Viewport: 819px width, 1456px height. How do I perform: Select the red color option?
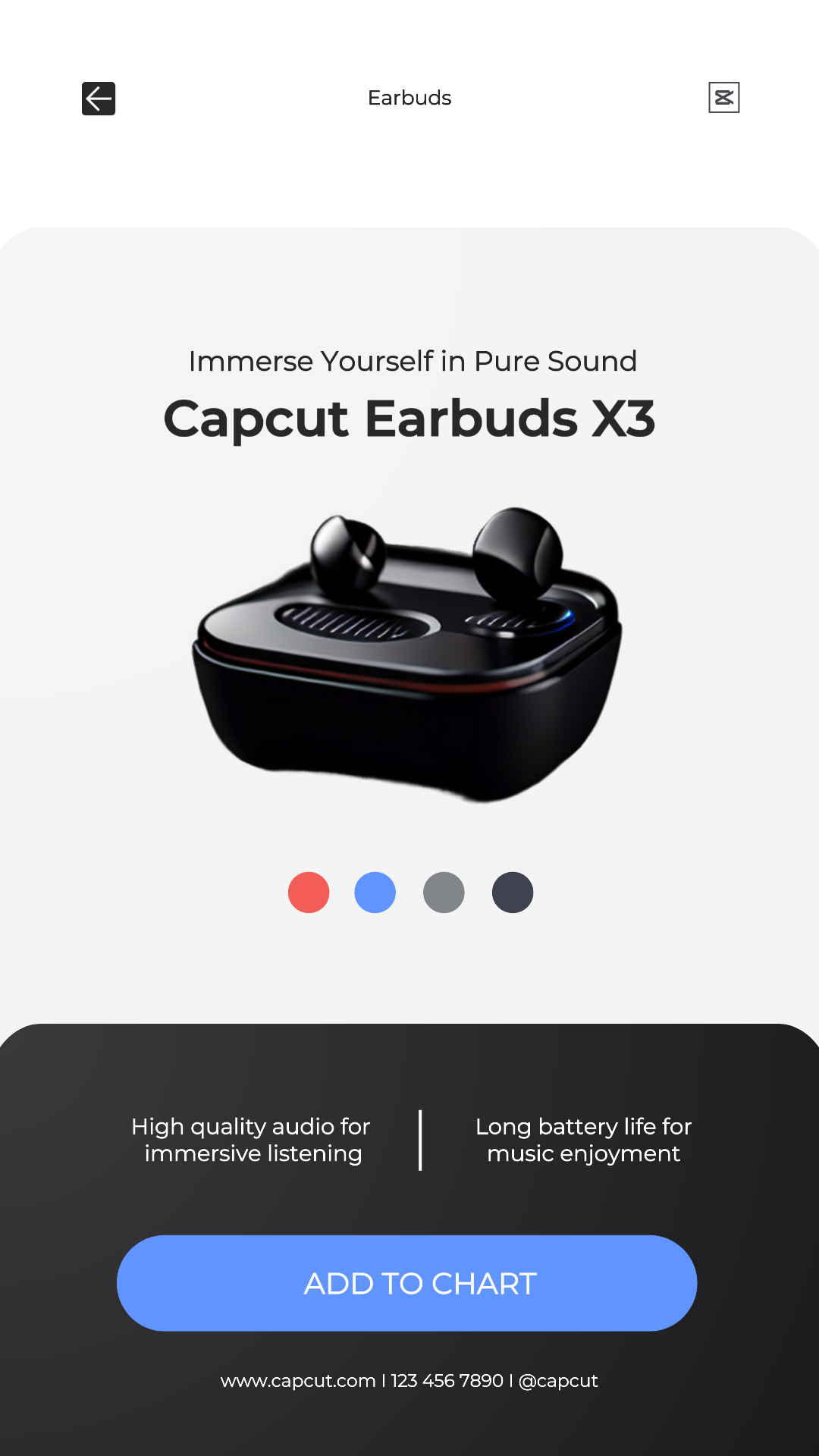[308, 893]
